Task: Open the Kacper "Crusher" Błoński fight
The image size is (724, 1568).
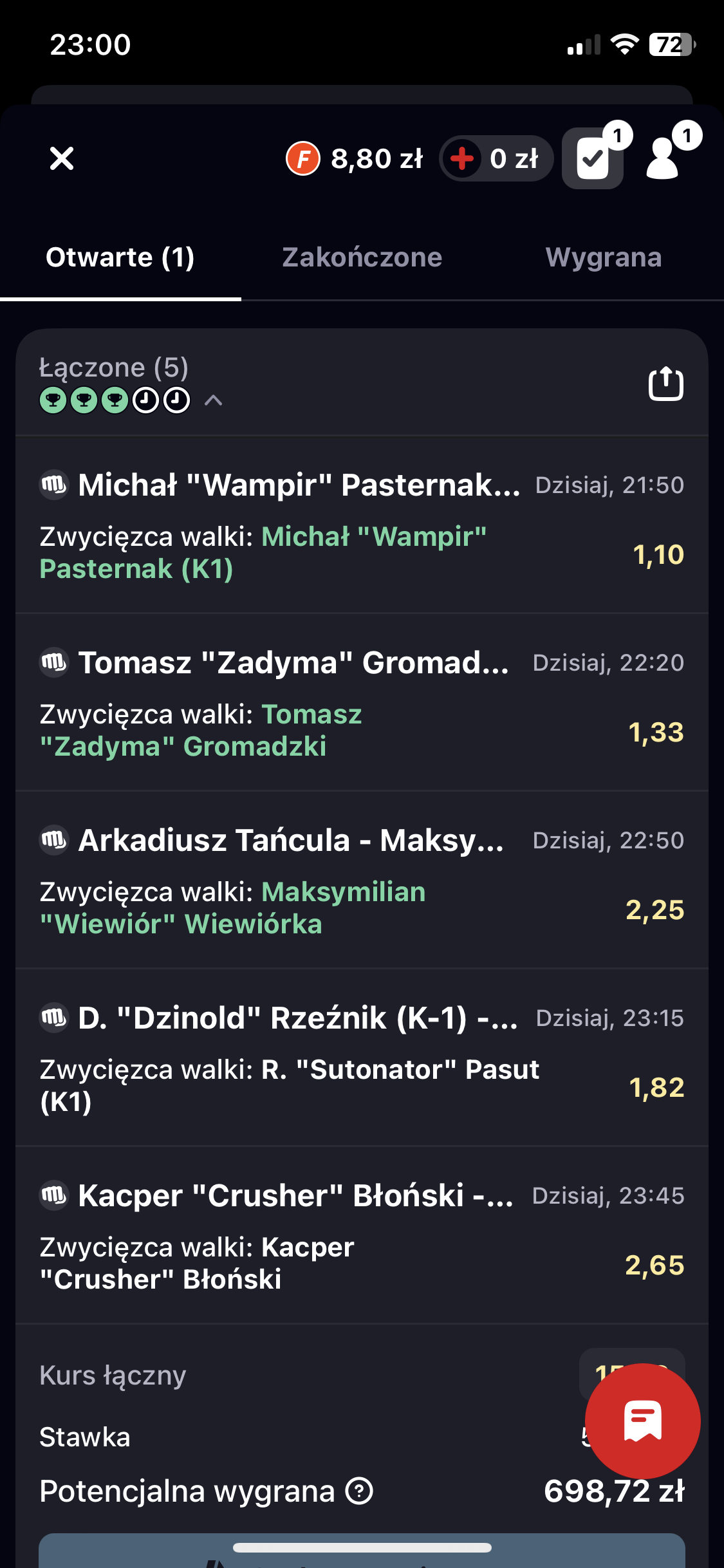Action: click(295, 1196)
